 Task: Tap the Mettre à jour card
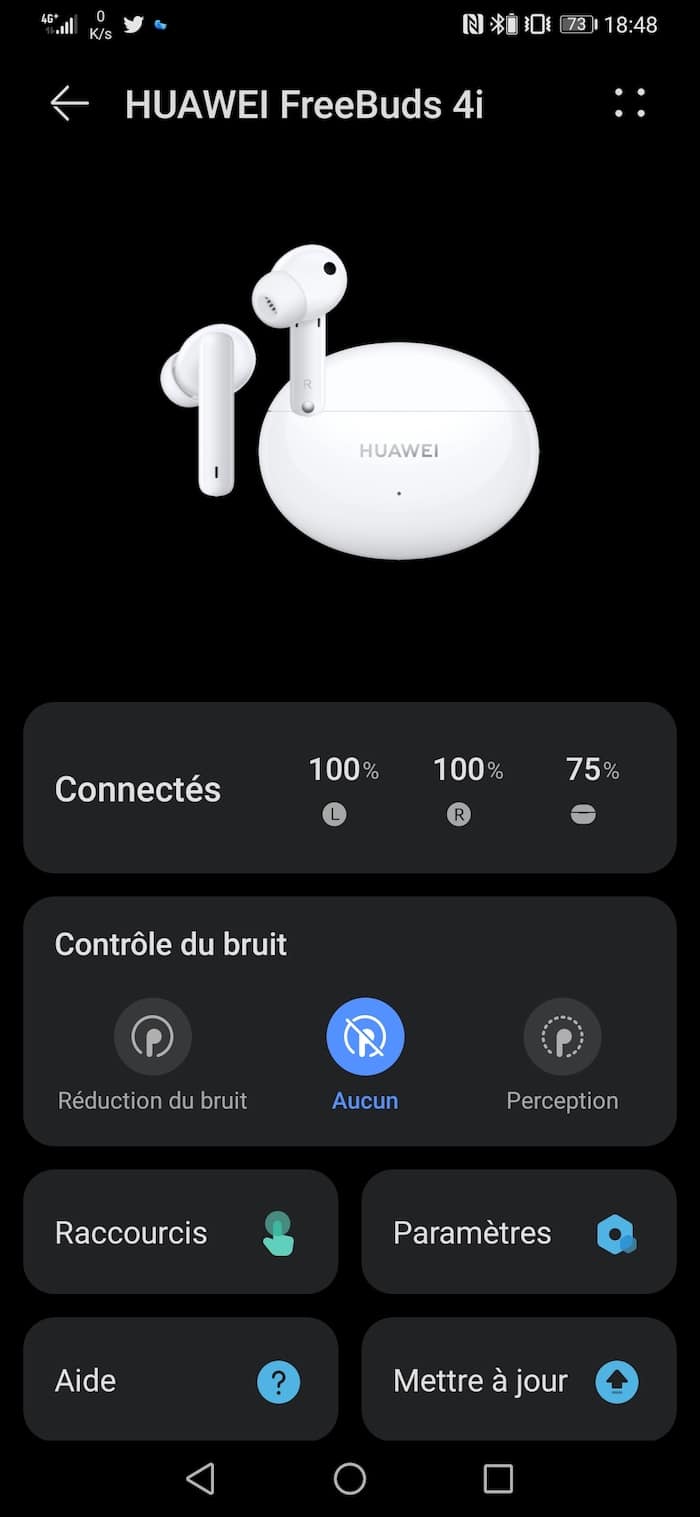coord(518,1380)
